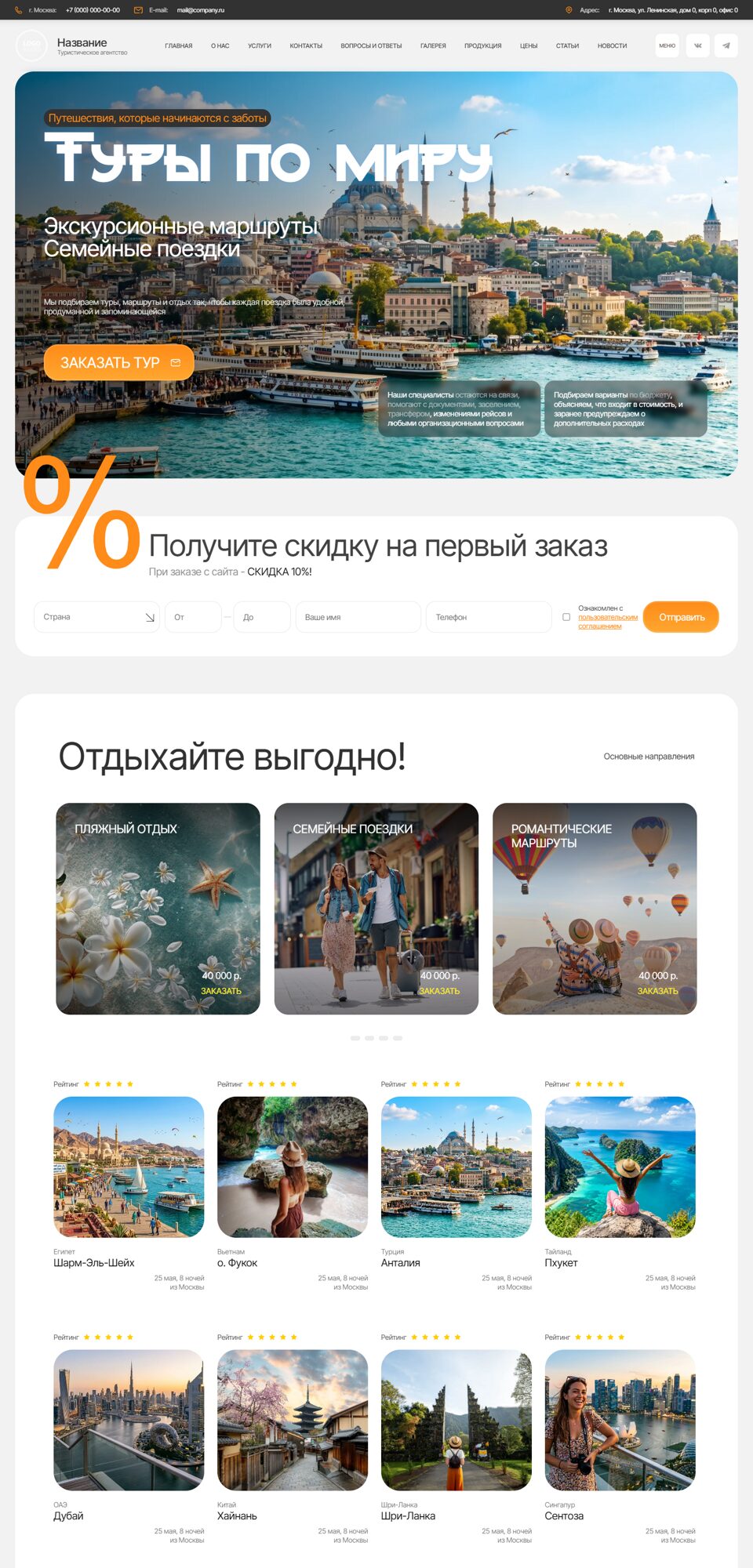Select the От date field
Image resolution: width=753 pixels, height=1568 pixels.
(x=193, y=617)
